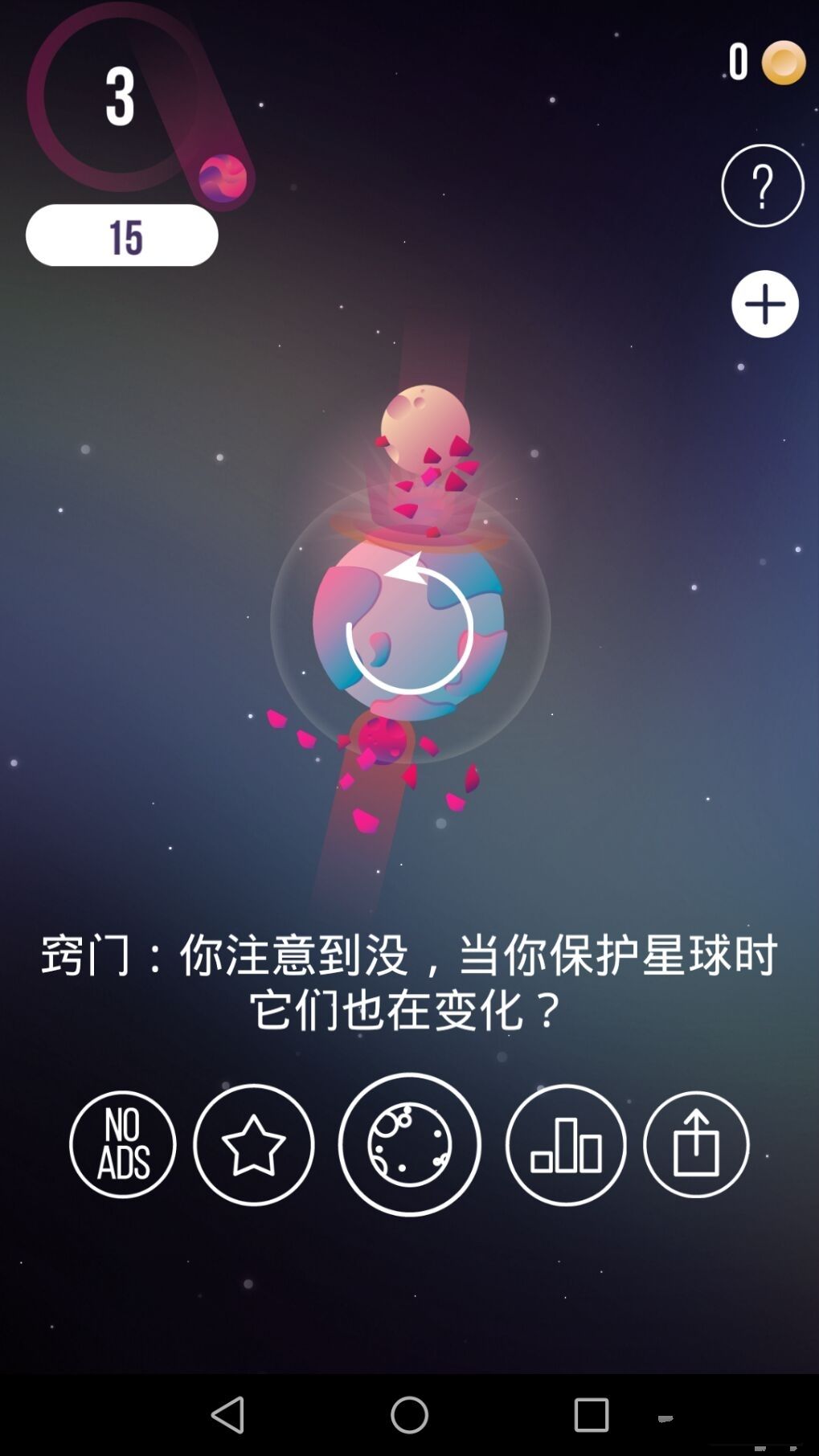Return to the home screen via home button
This screenshot has height=1456, width=819.
pos(409,1414)
